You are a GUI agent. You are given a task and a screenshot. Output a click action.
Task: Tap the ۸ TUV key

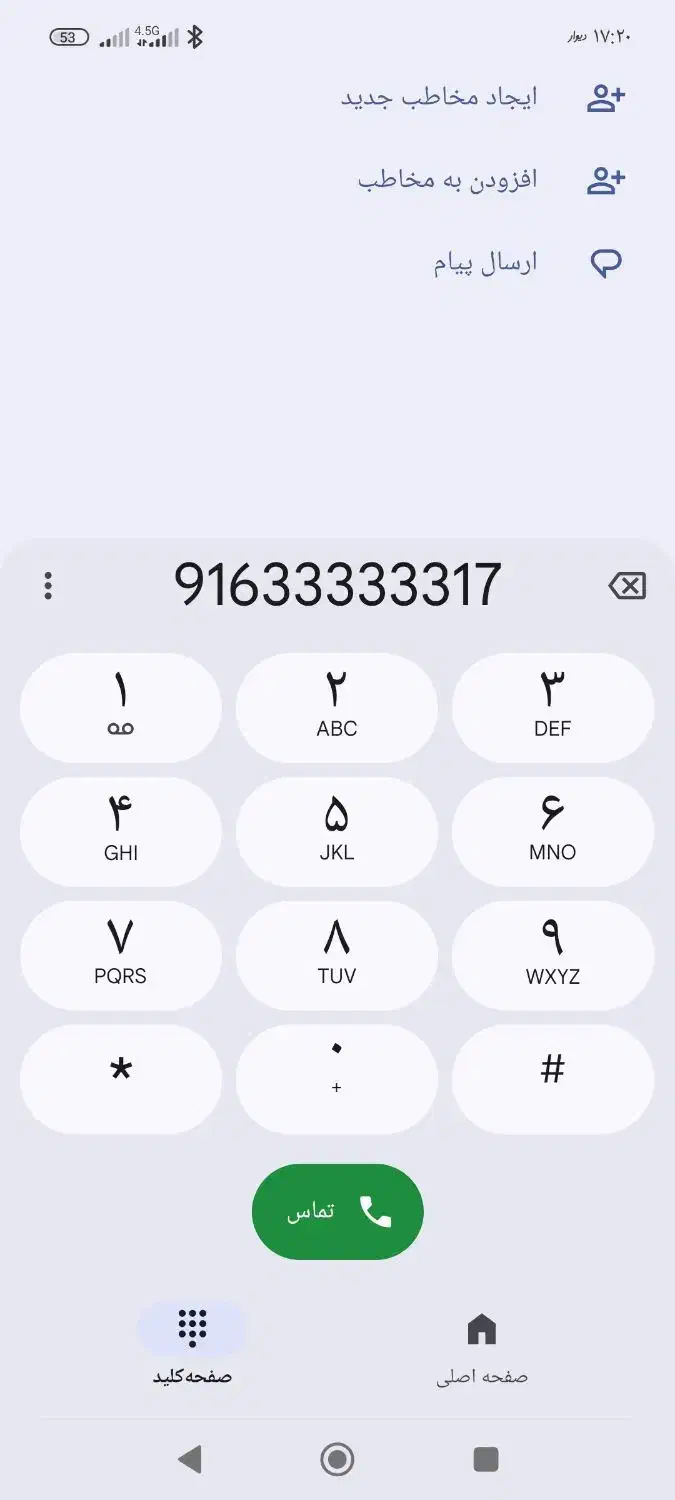337,956
